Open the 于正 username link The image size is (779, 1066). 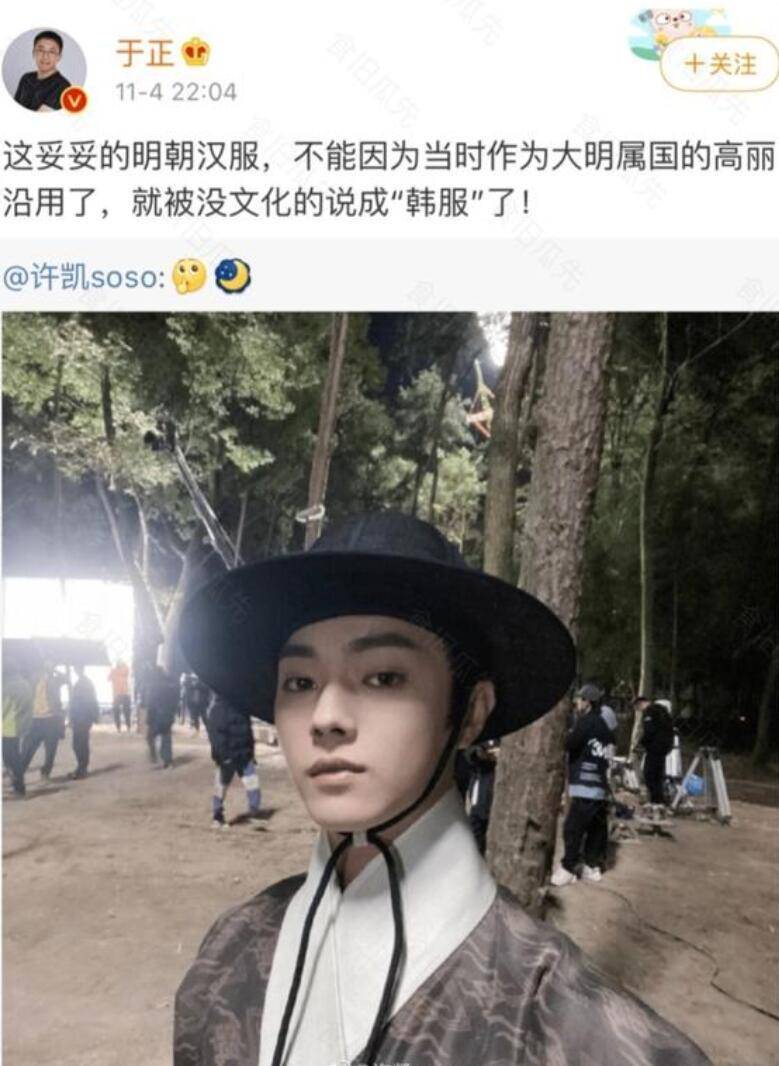[144, 52]
